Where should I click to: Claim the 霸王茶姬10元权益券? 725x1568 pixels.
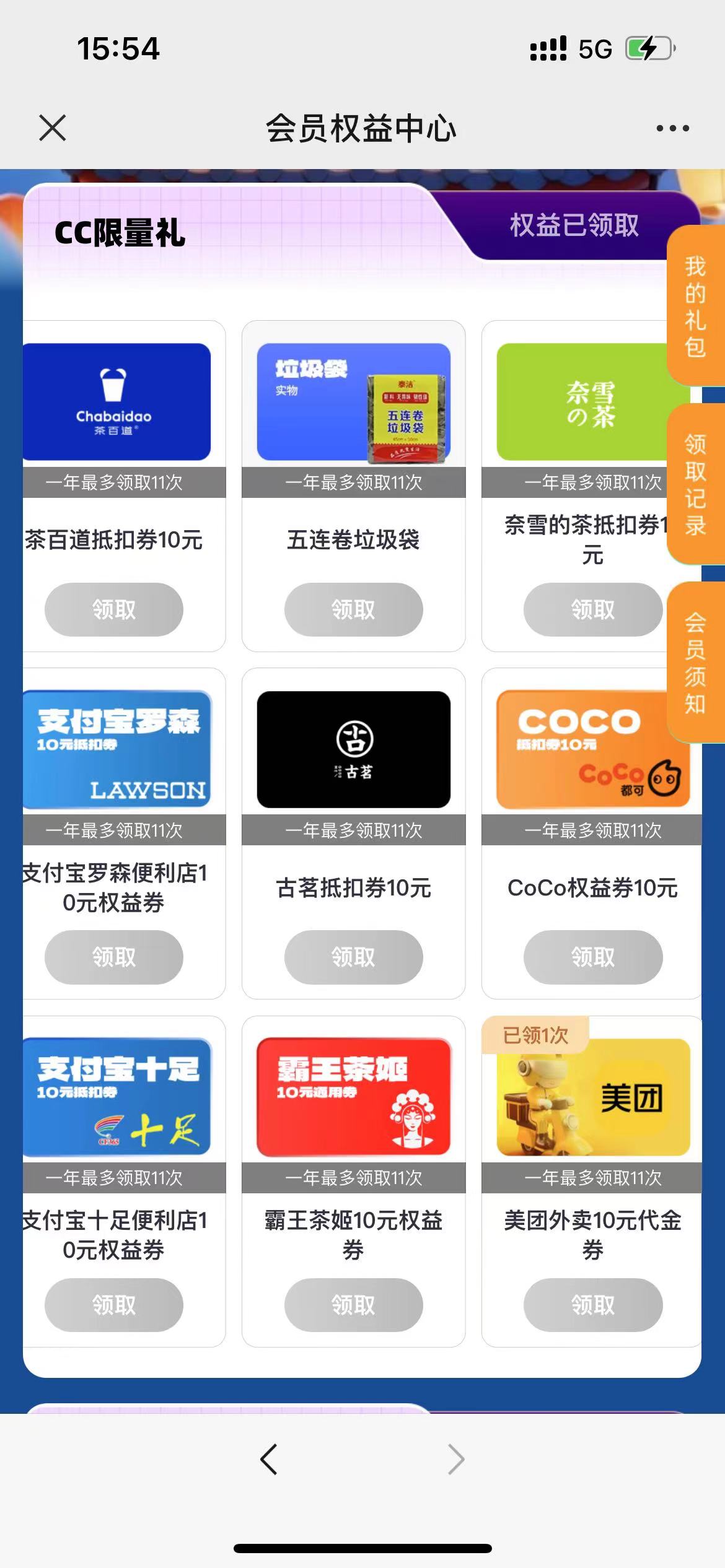353,1305
